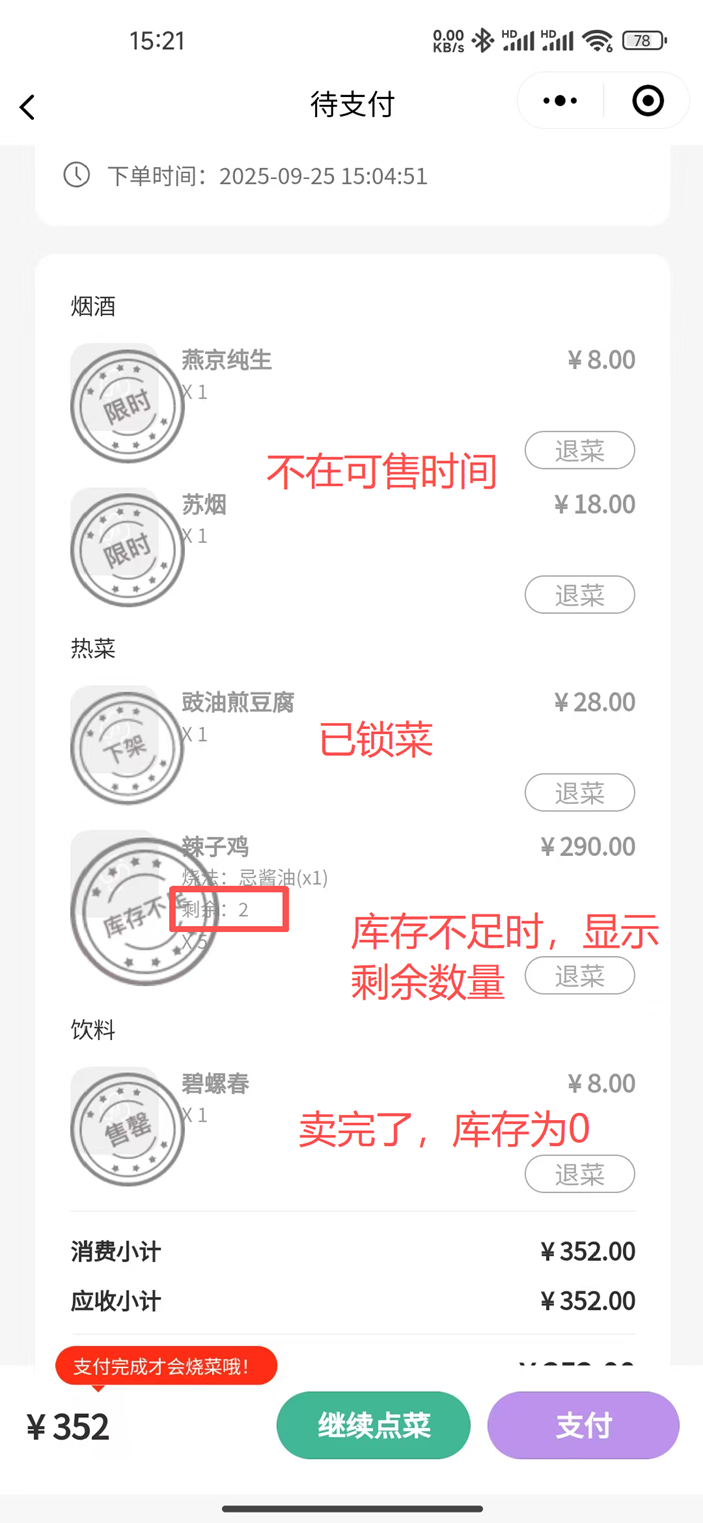Tap 退菜 next to 辣子鸡
This screenshot has height=1523, width=703.
(x=579, y=975)
